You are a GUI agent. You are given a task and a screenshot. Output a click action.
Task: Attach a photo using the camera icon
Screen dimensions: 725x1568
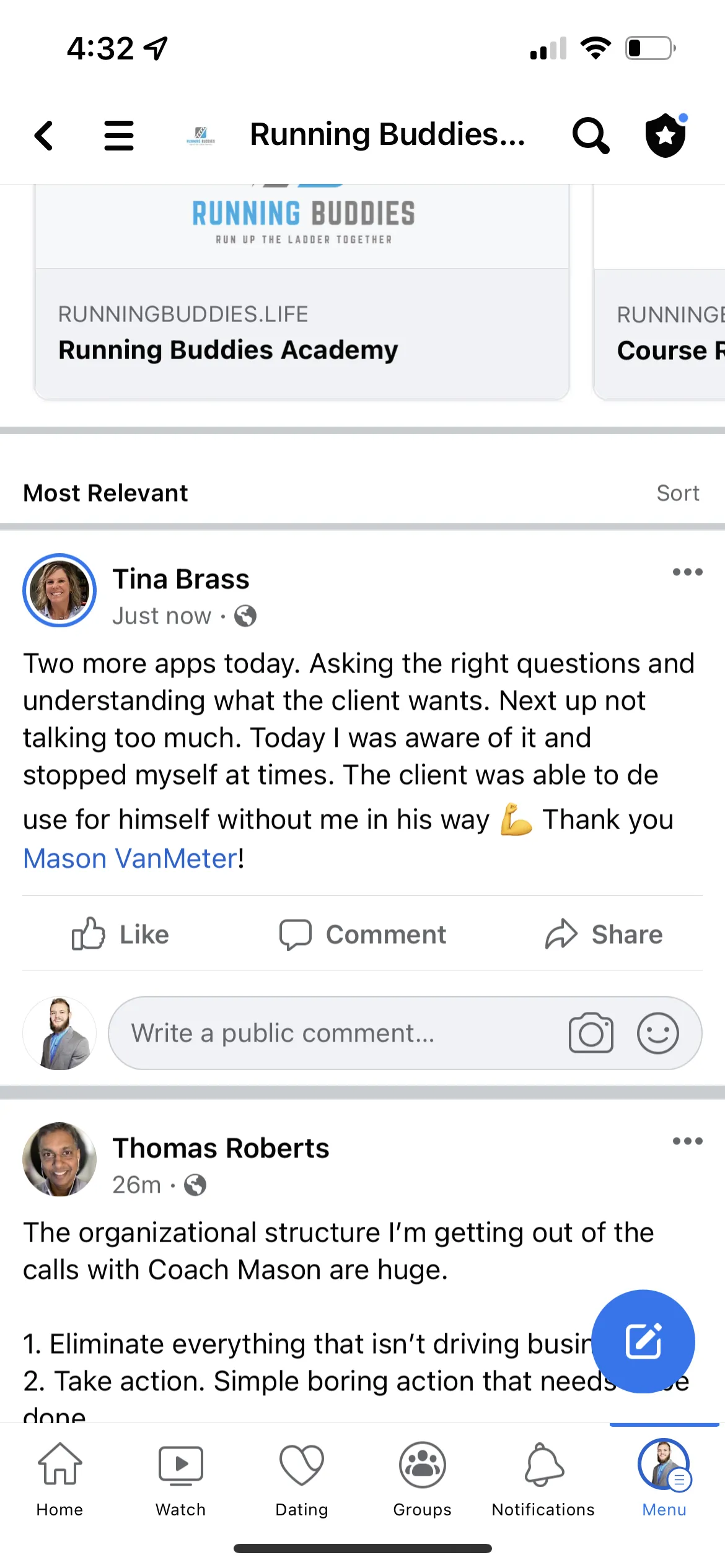(x=591, y=1033)
